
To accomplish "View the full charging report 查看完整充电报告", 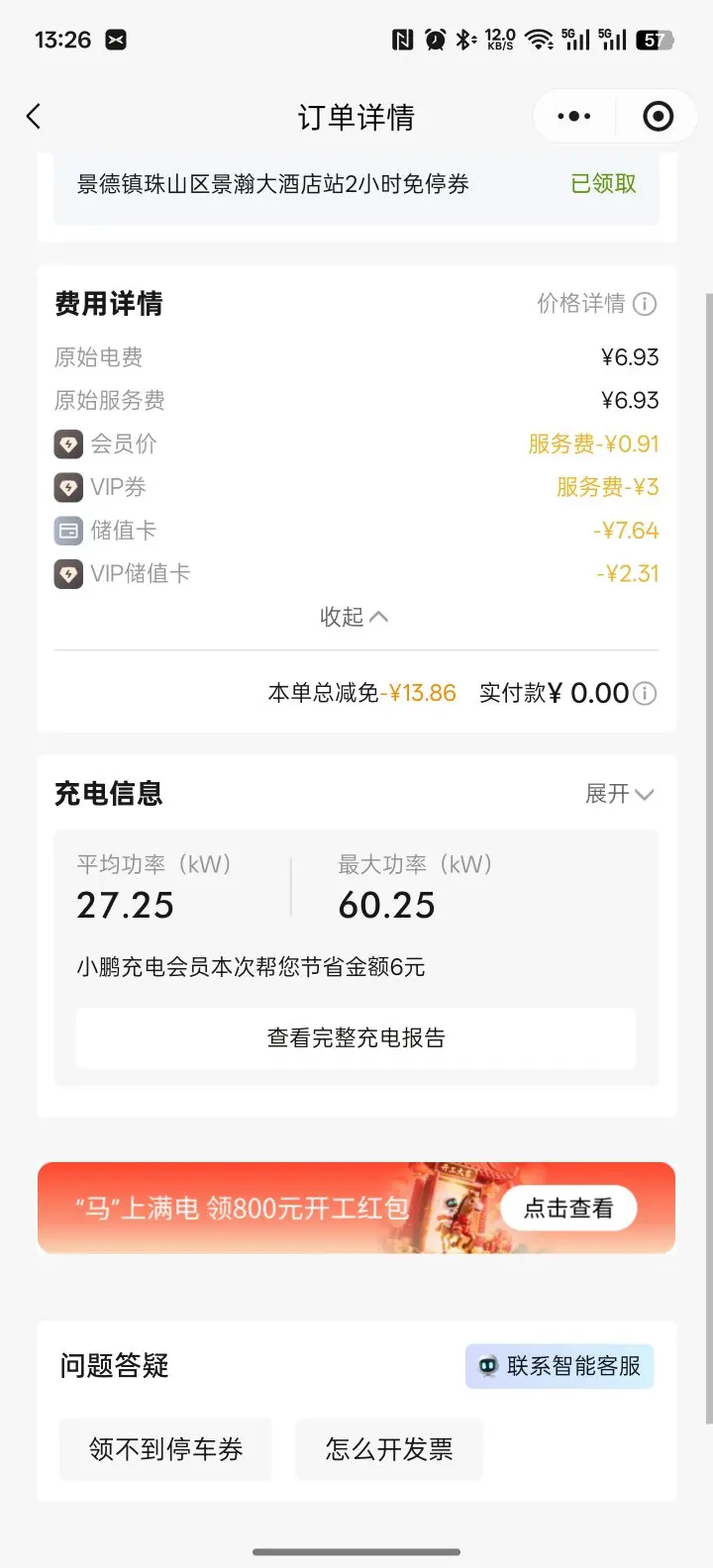I will click(x=356, y=1037).
